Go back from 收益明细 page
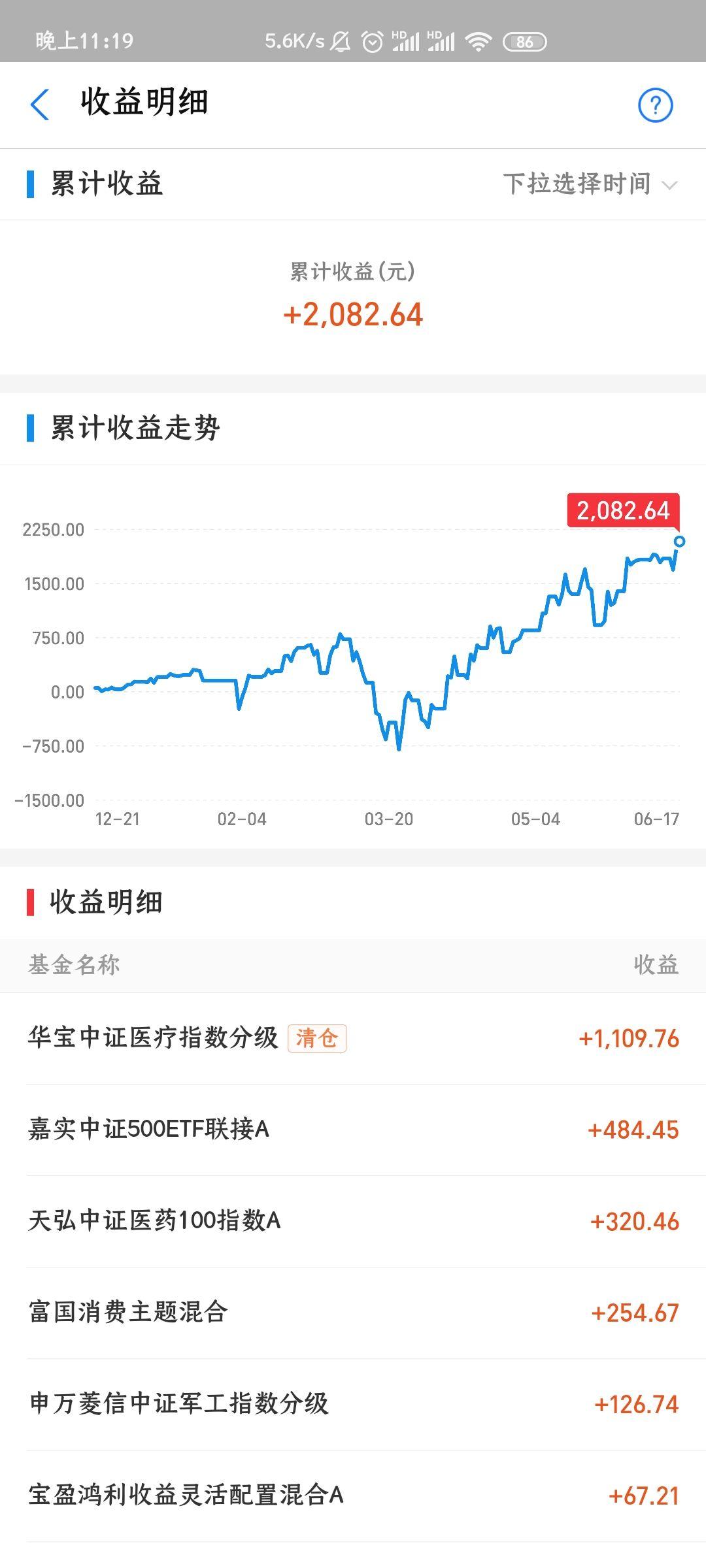Image resolution: width=706 pixels, height=1568 pixels. click(40, 105)
